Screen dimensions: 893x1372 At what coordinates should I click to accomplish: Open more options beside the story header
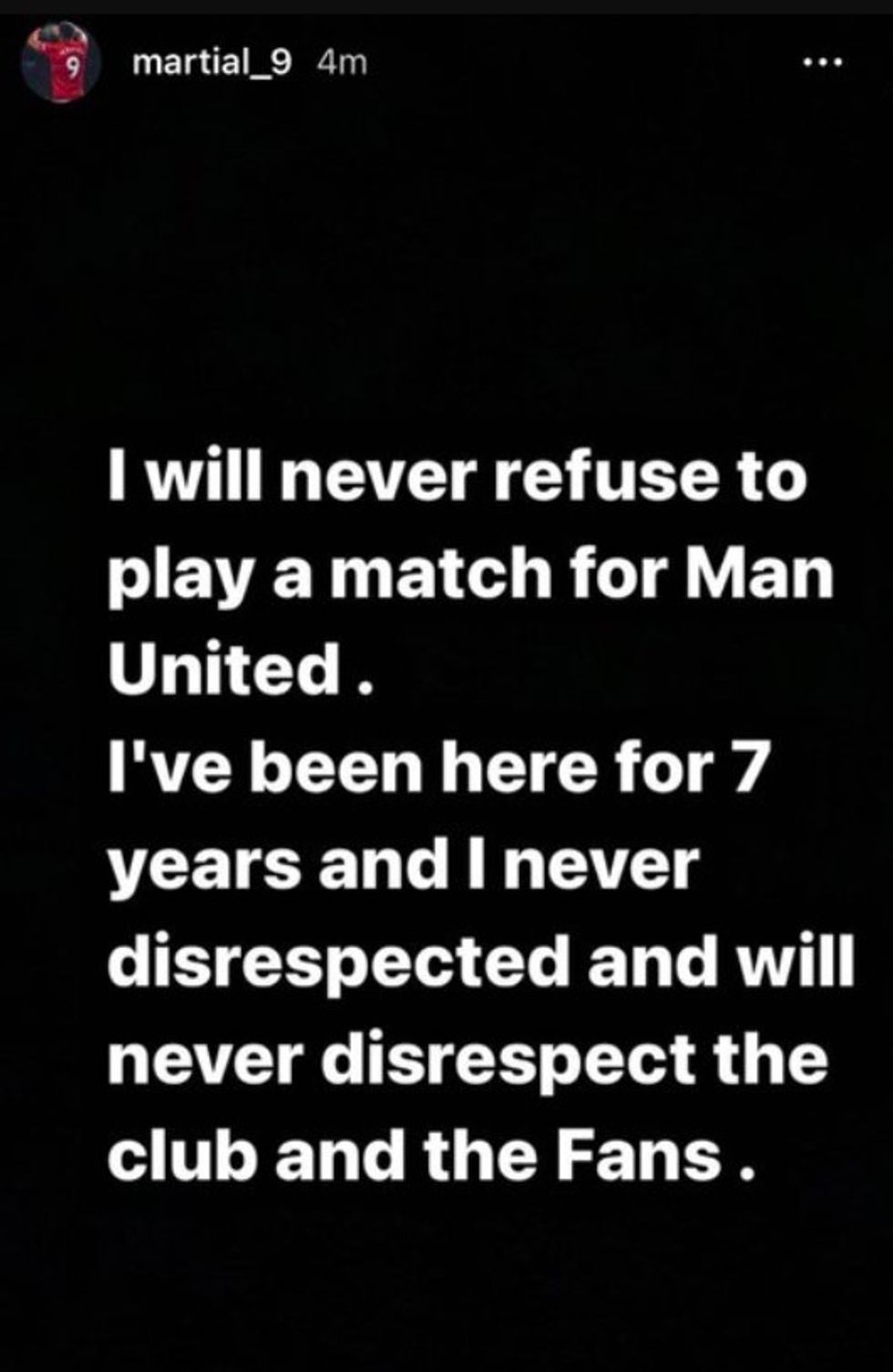point(823,62)
